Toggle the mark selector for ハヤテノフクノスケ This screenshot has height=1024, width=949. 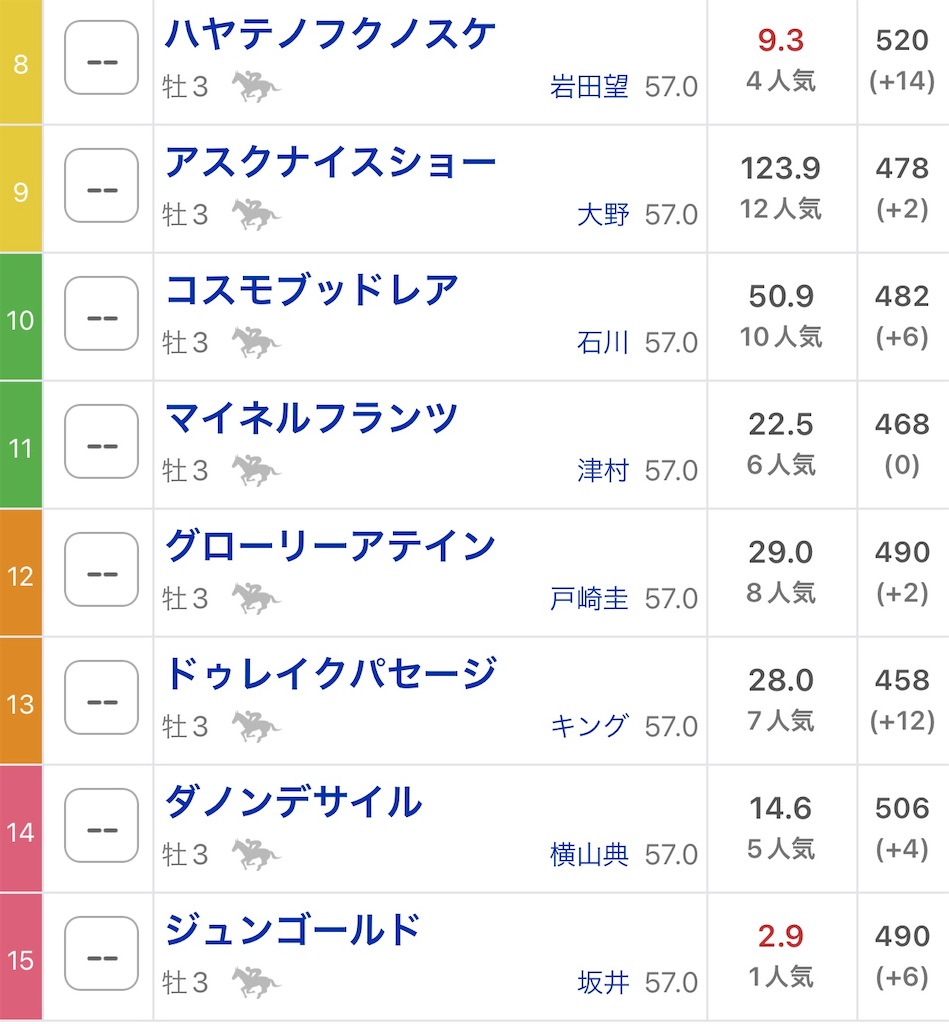point(100,57)
